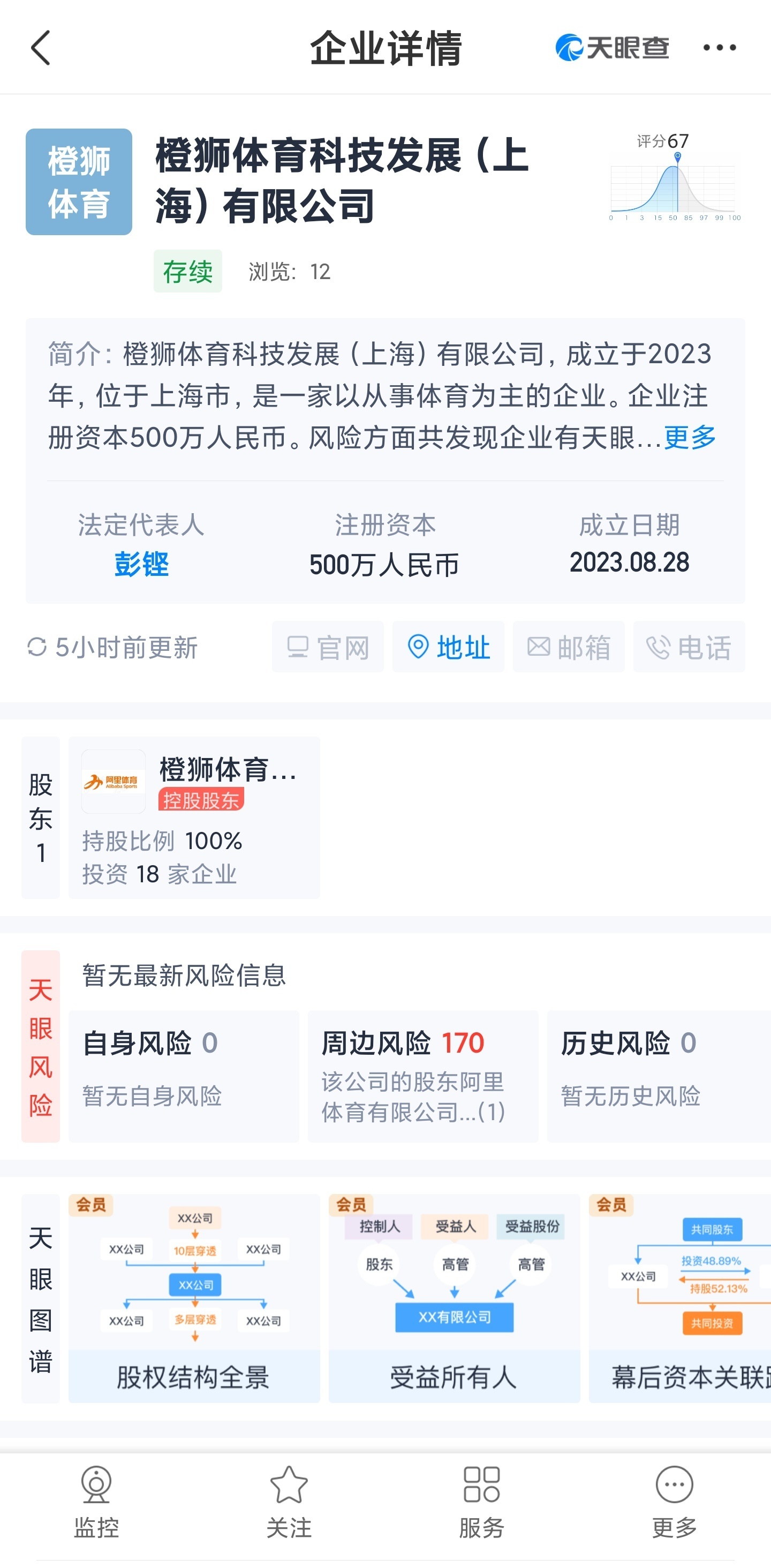Open the three-dot overflow menu
Viewport: 771px width, 1568px height.
coord(719,48)
